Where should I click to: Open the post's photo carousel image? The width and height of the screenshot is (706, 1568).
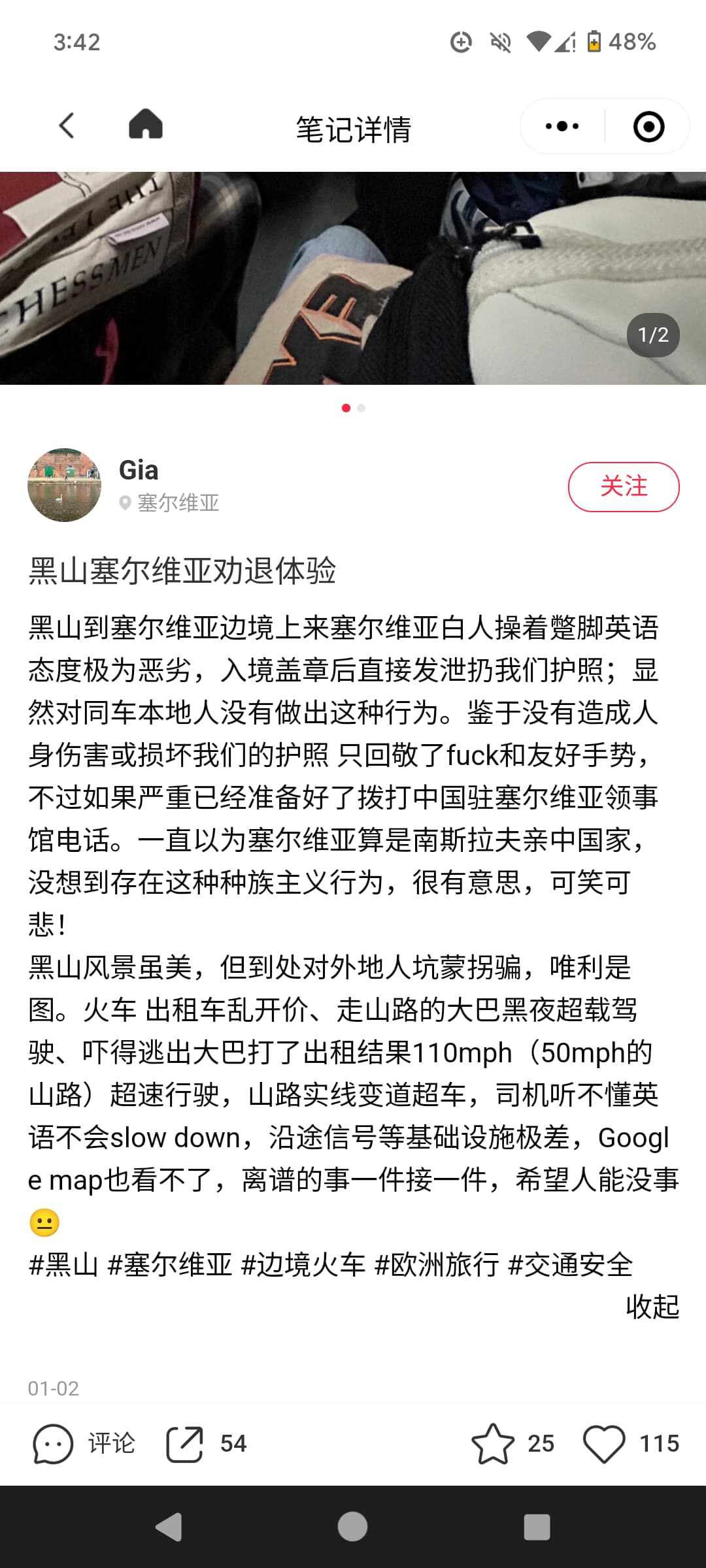pos(353,278)
